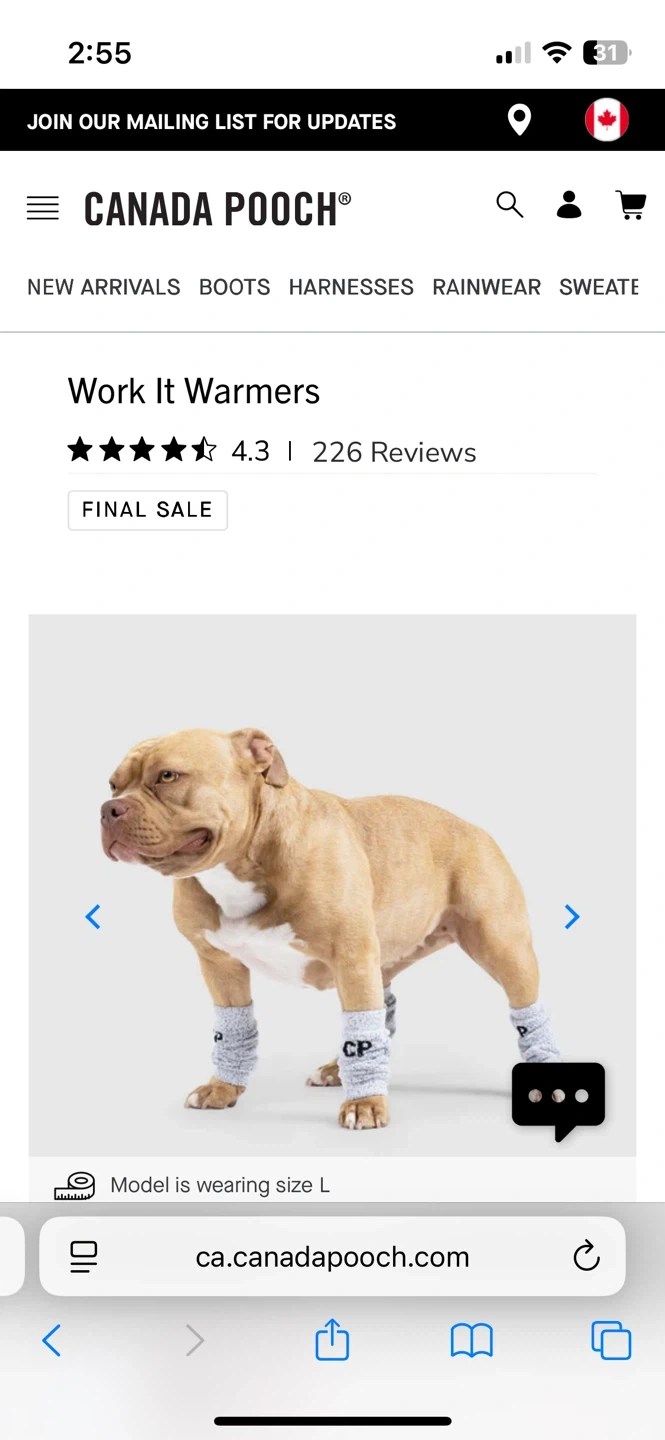Join the mailing list for updates

point(212,122)
